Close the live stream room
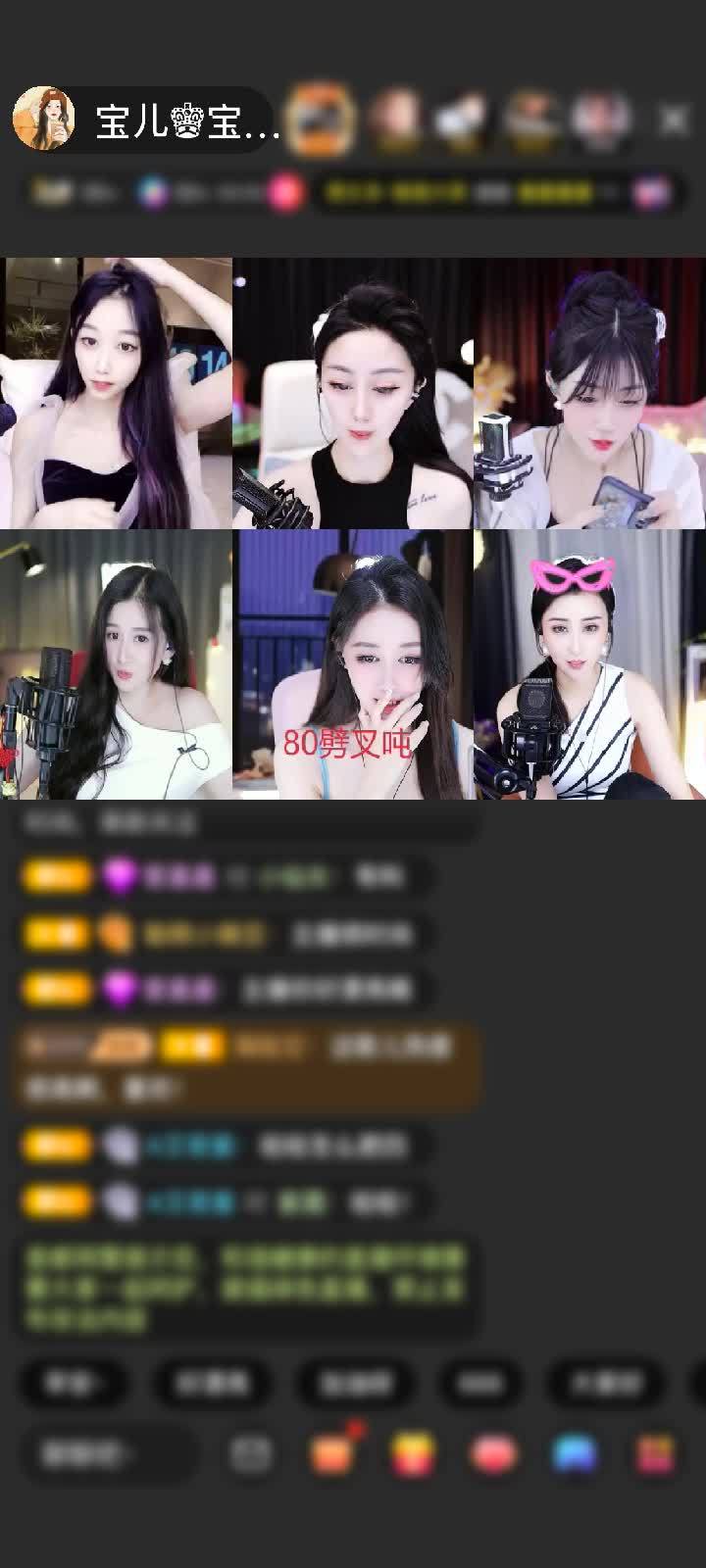 pyautogui.click(x=674, y=120)
